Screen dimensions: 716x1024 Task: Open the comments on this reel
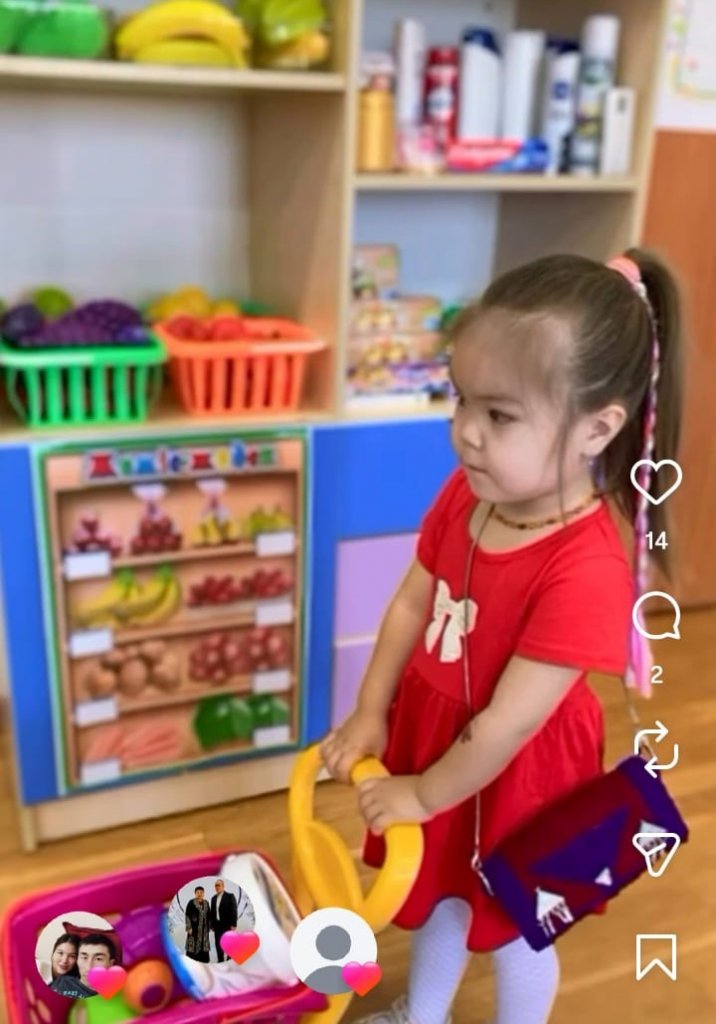click(656, 616)
